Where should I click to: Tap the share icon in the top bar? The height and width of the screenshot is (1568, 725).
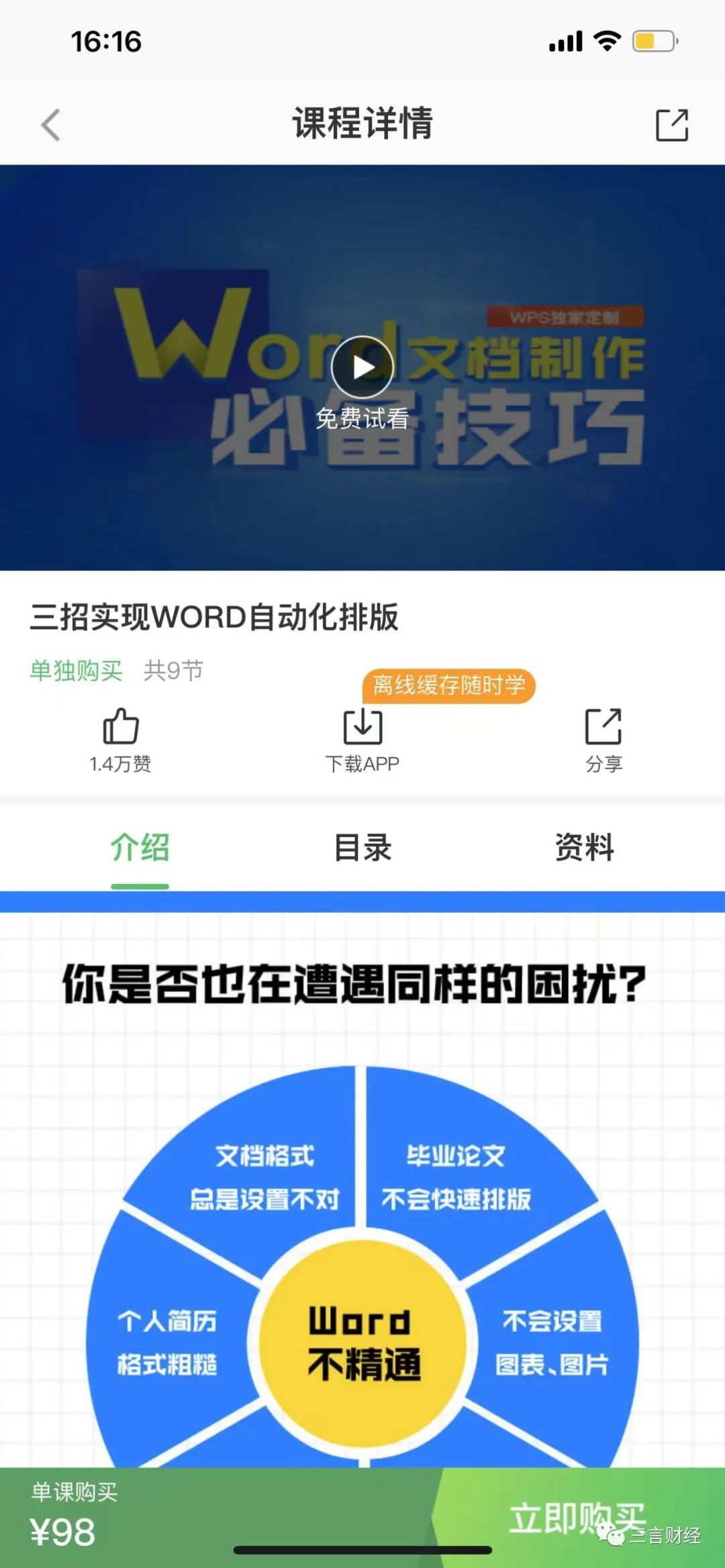(x=672, y=125)
